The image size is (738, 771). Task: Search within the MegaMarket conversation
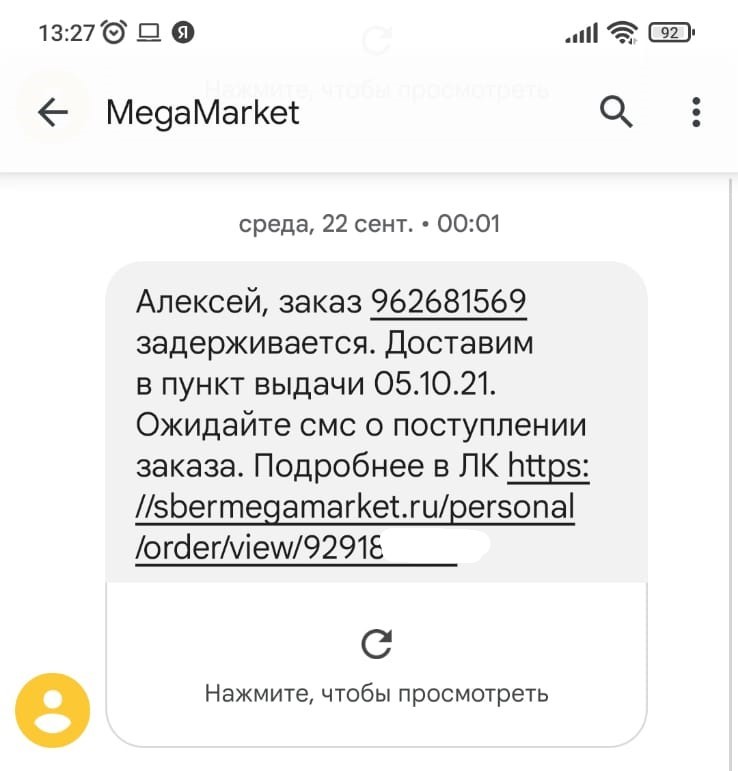(x=616, y=113)
